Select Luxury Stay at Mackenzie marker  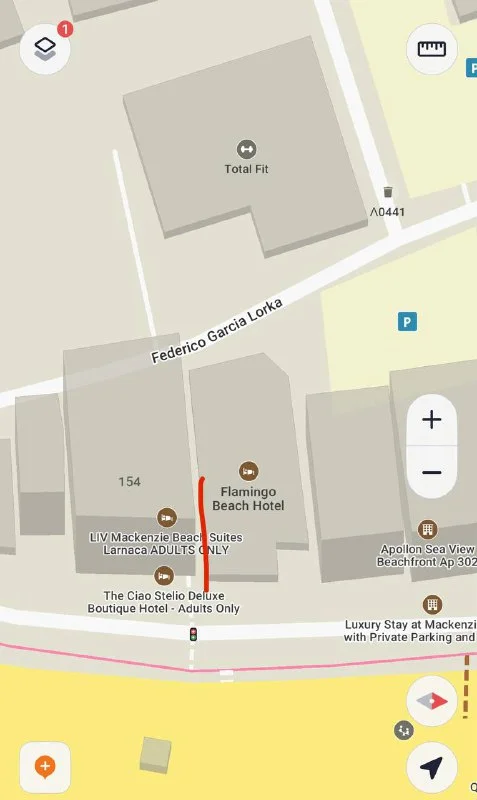(432, 605)
